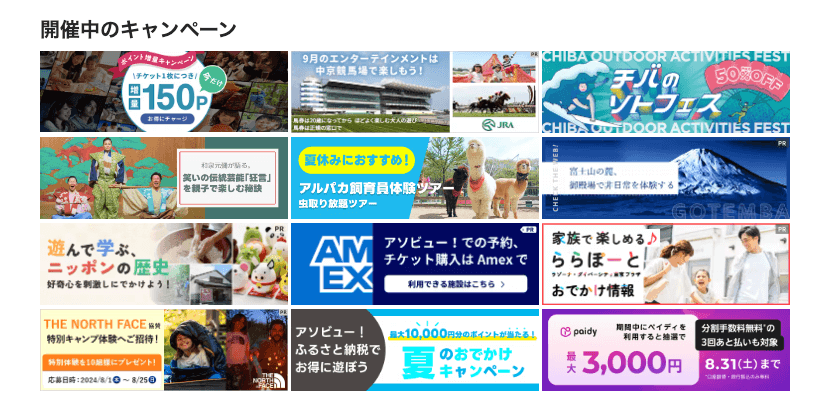The image size is (831, 407).
Task: Open the alpaca keeper experience tour banner
Action: pos(415,178)
